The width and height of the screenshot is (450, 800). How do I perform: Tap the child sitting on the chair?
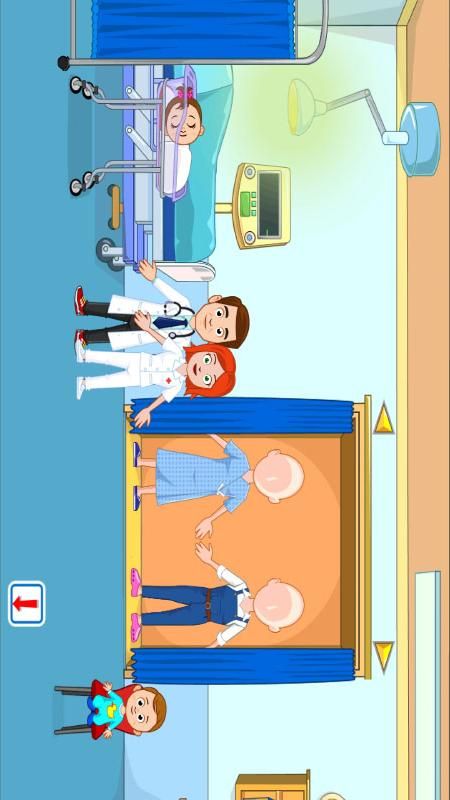pos(121,710)
